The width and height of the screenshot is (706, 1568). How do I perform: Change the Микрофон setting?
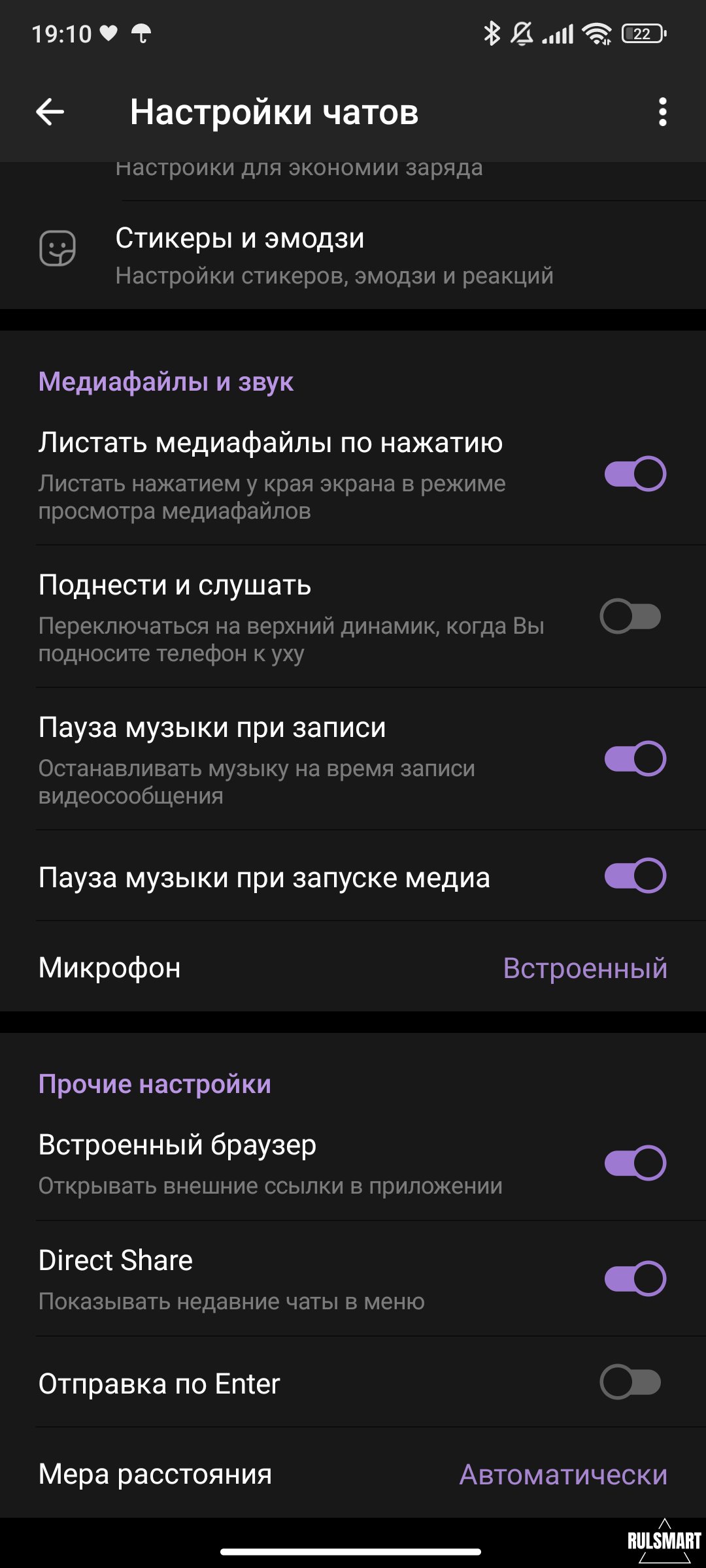pyautogui.click(x=353, y=968)
